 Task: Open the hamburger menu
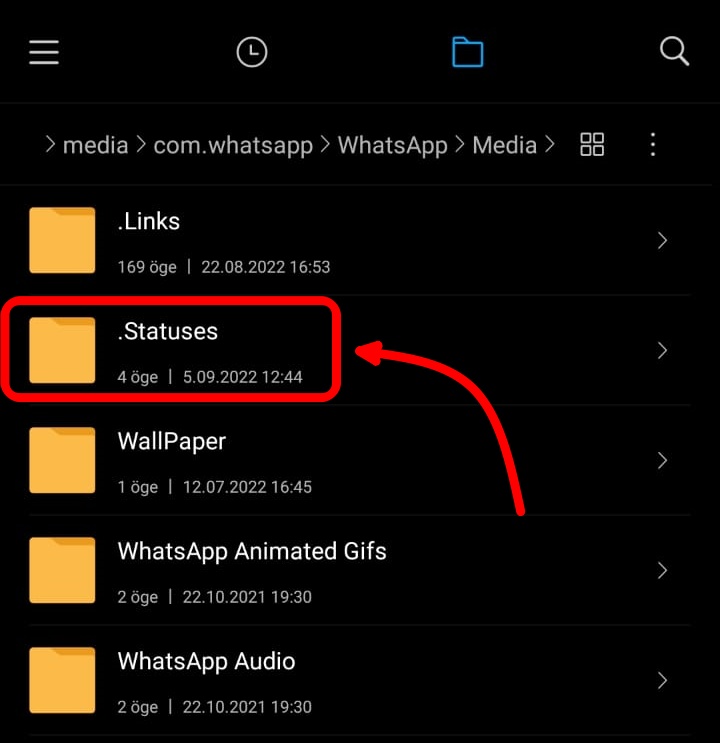click(x=44, y=52)
